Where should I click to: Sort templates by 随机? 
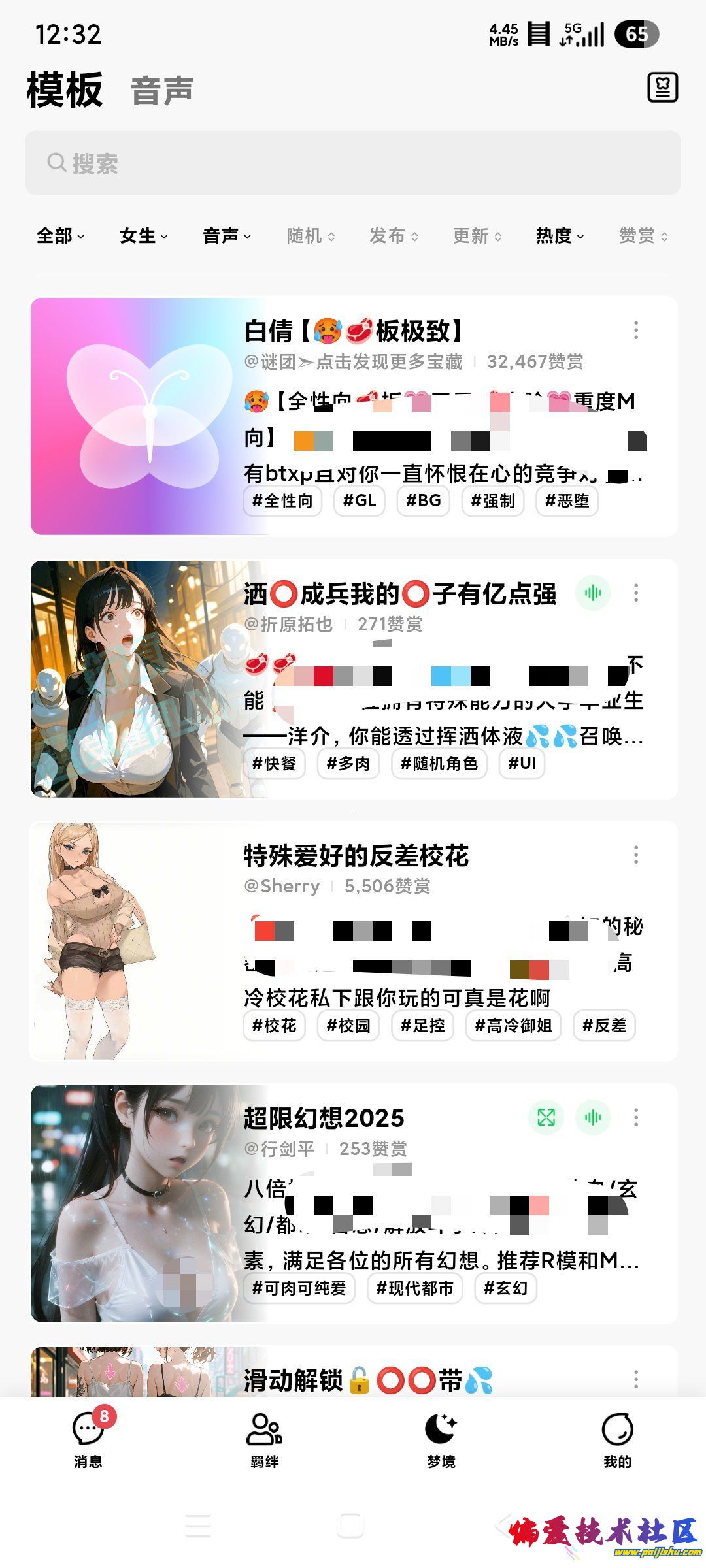(311, 236)
